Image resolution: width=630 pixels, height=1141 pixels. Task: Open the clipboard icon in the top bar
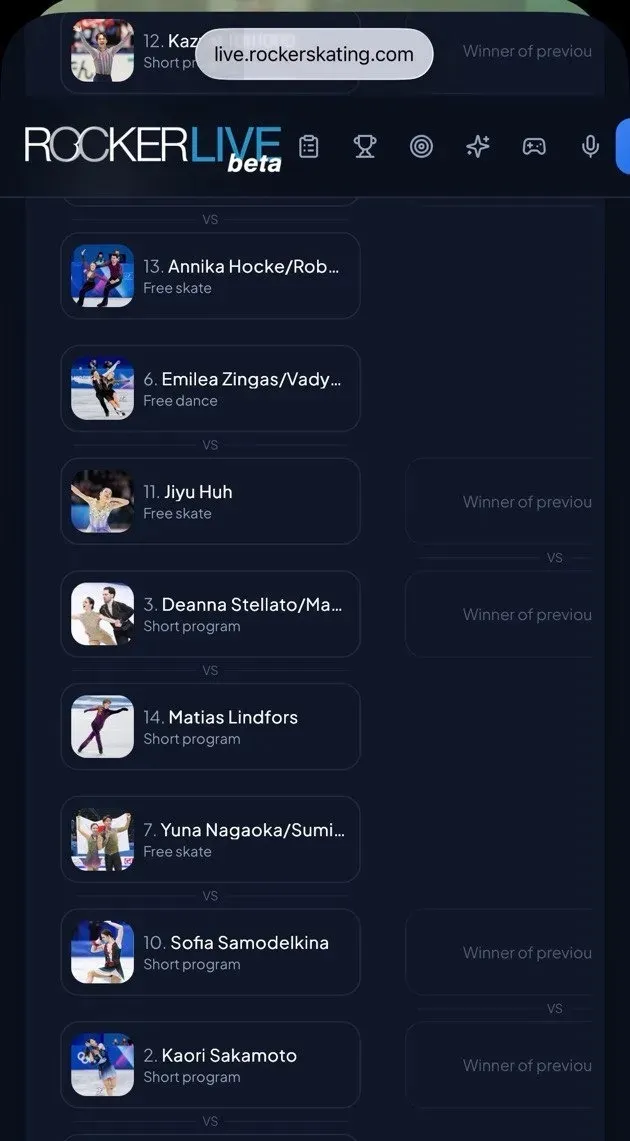(309, 147)
